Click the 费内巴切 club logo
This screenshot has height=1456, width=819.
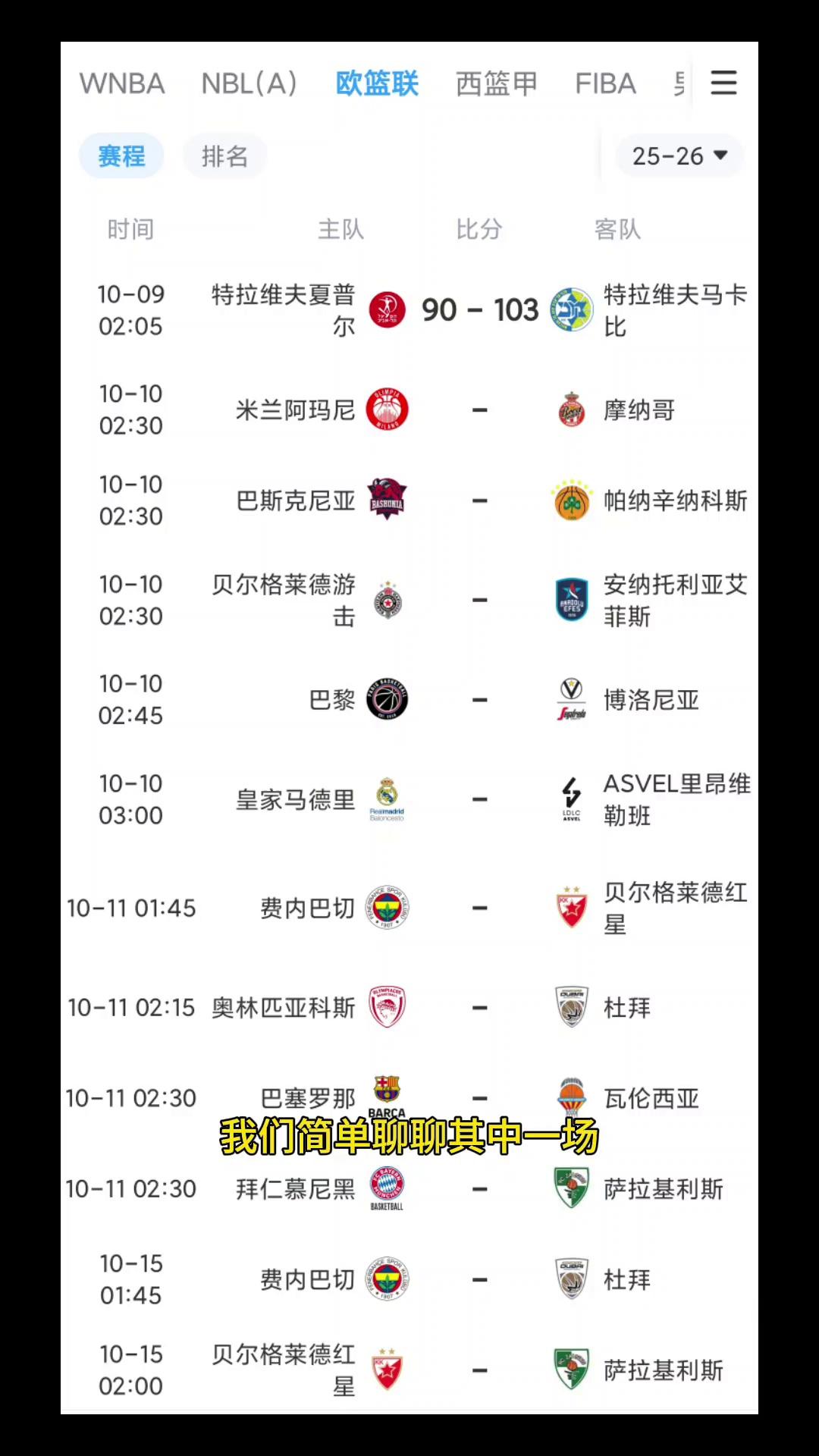[387, 908]
